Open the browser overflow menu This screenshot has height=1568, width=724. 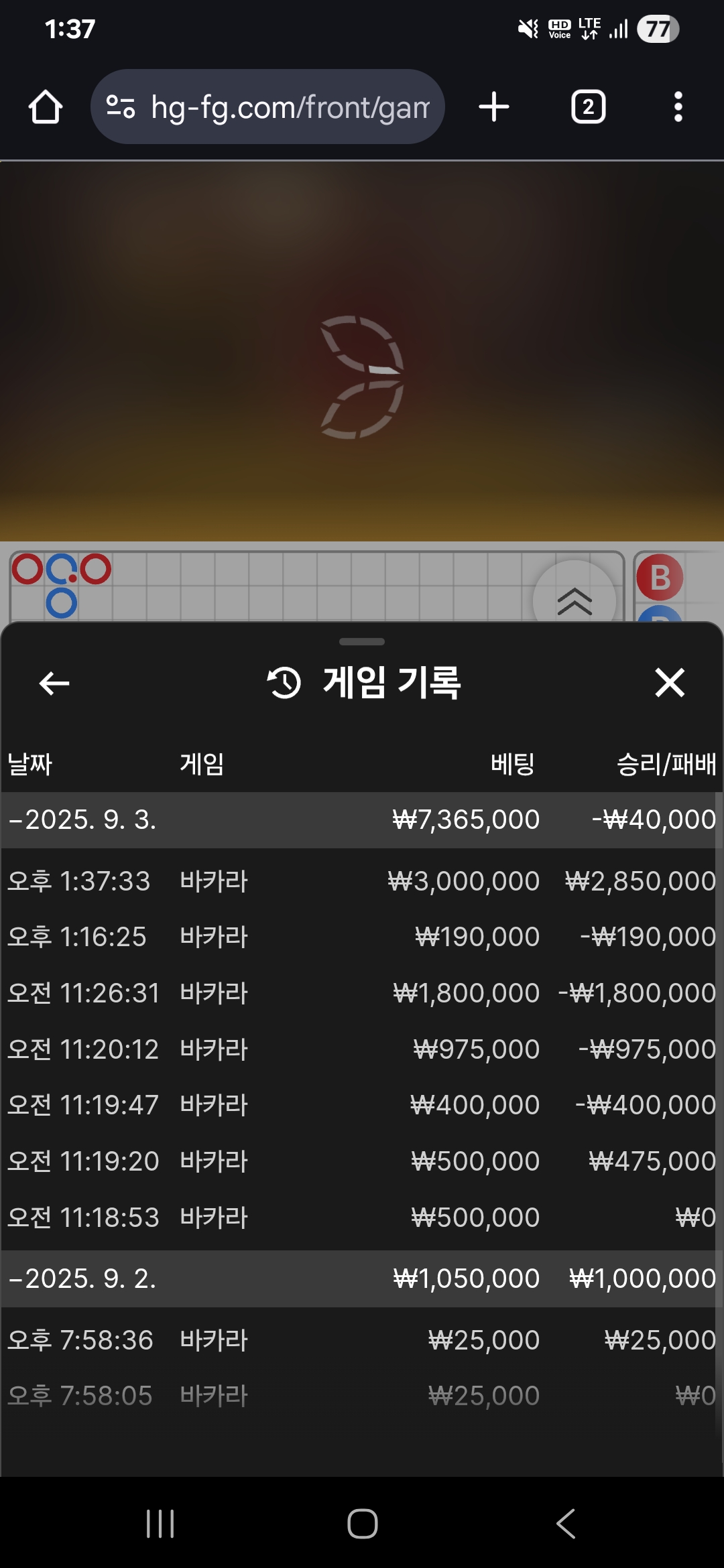pos(678,107)
